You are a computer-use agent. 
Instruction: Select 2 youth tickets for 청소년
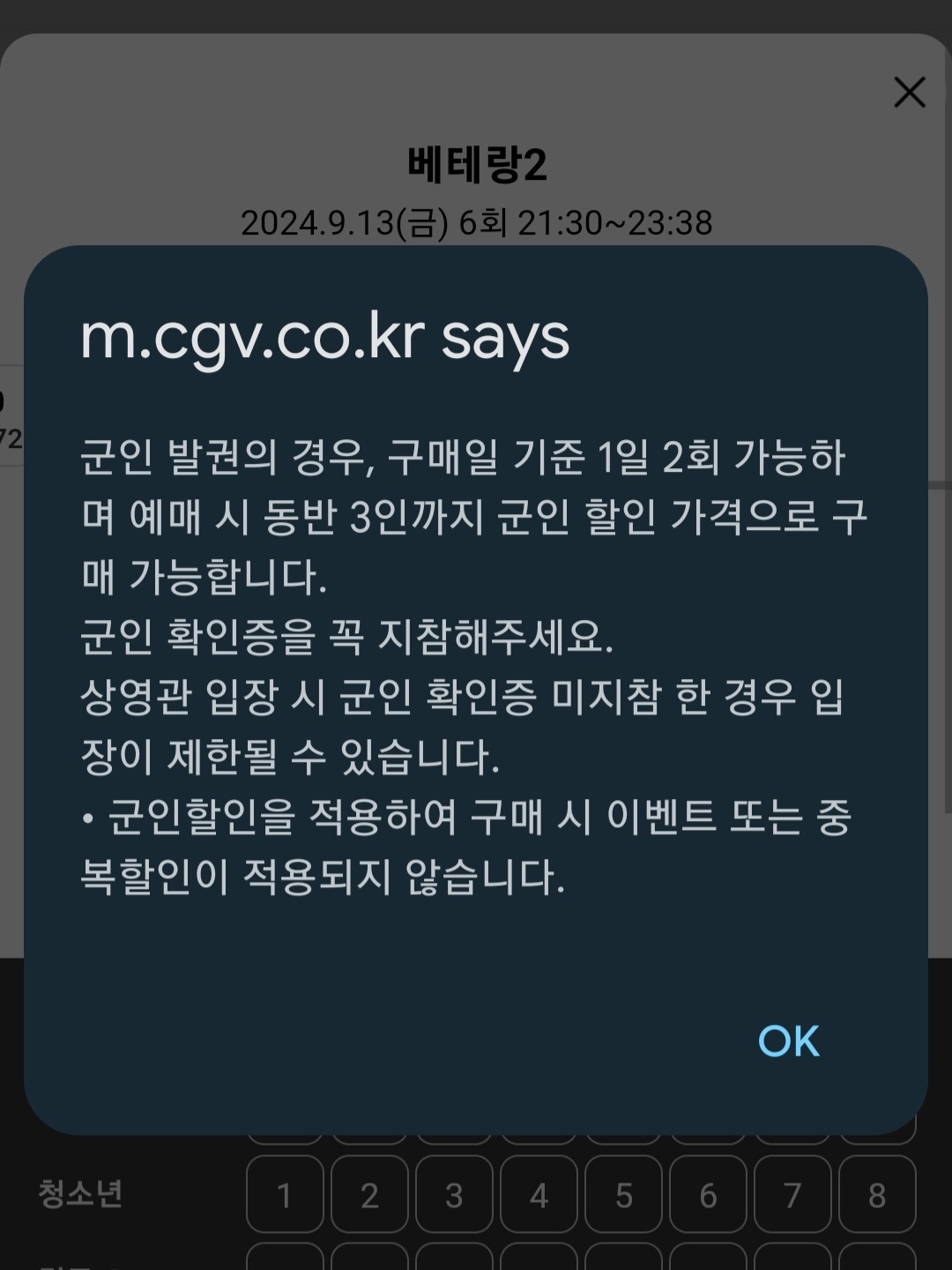[x=368, y=1194]
